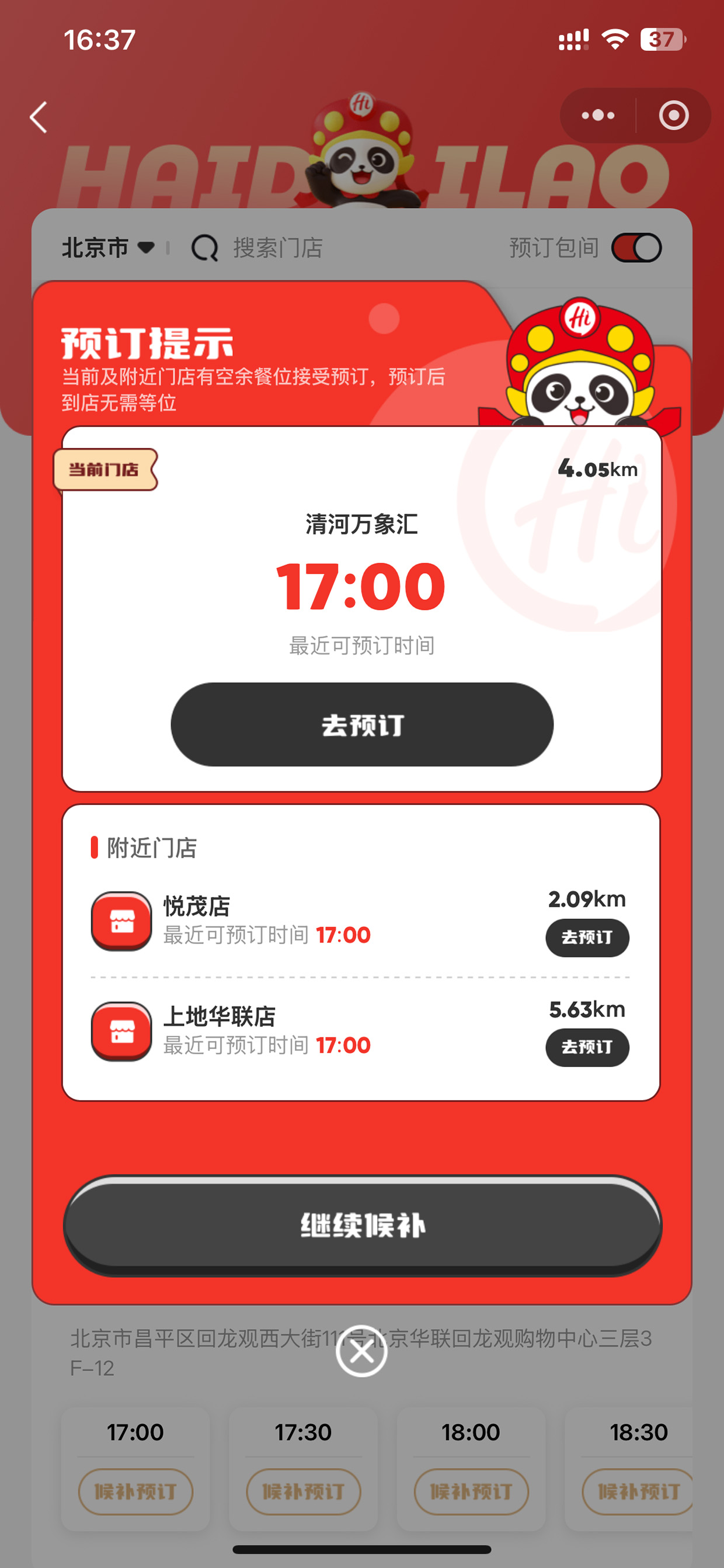Go back using the top-left arrow
This screenshot has width=724, height=1568.
point(39,117)
